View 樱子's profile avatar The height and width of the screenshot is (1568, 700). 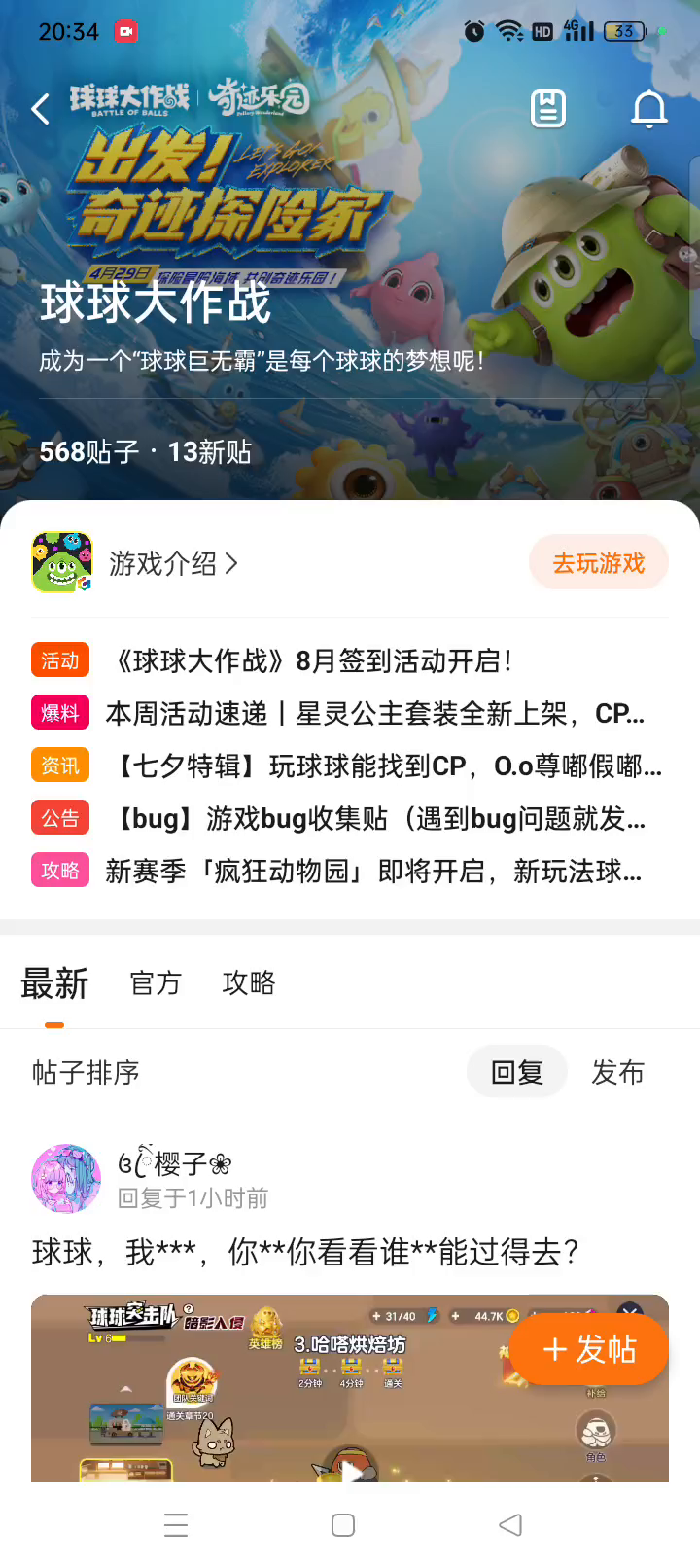coord(66,1179)
